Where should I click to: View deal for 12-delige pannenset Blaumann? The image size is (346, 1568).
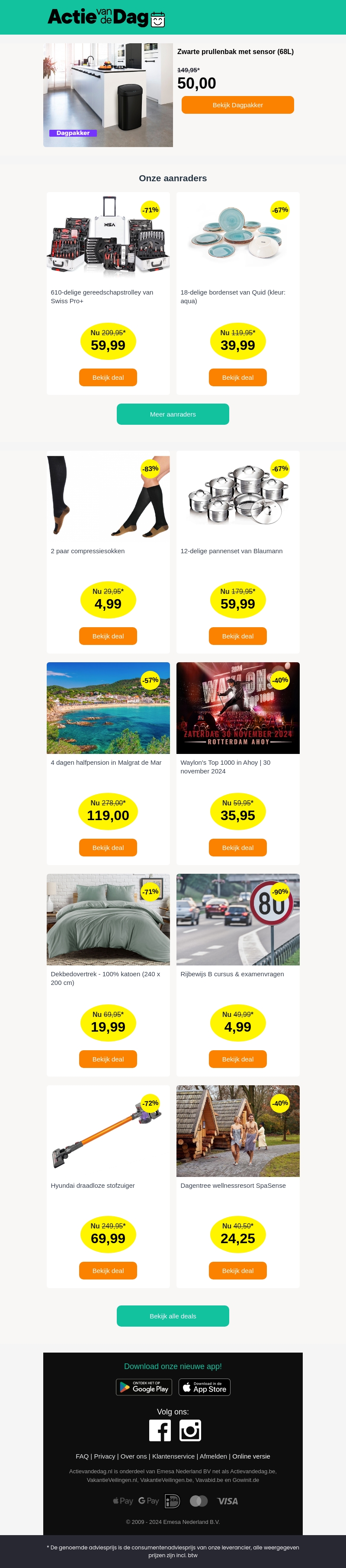(237, 636)
